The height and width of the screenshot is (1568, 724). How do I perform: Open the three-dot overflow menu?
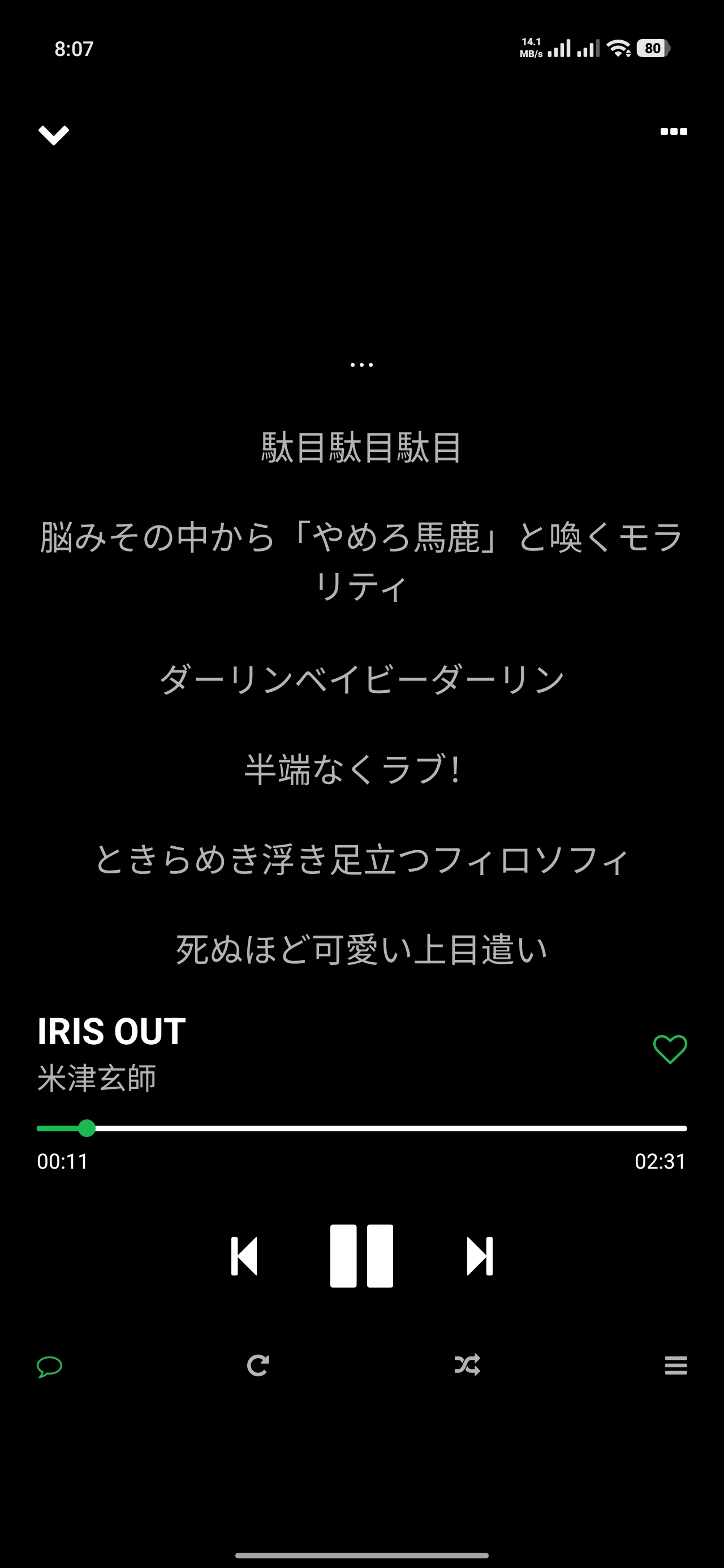point(674,131)
